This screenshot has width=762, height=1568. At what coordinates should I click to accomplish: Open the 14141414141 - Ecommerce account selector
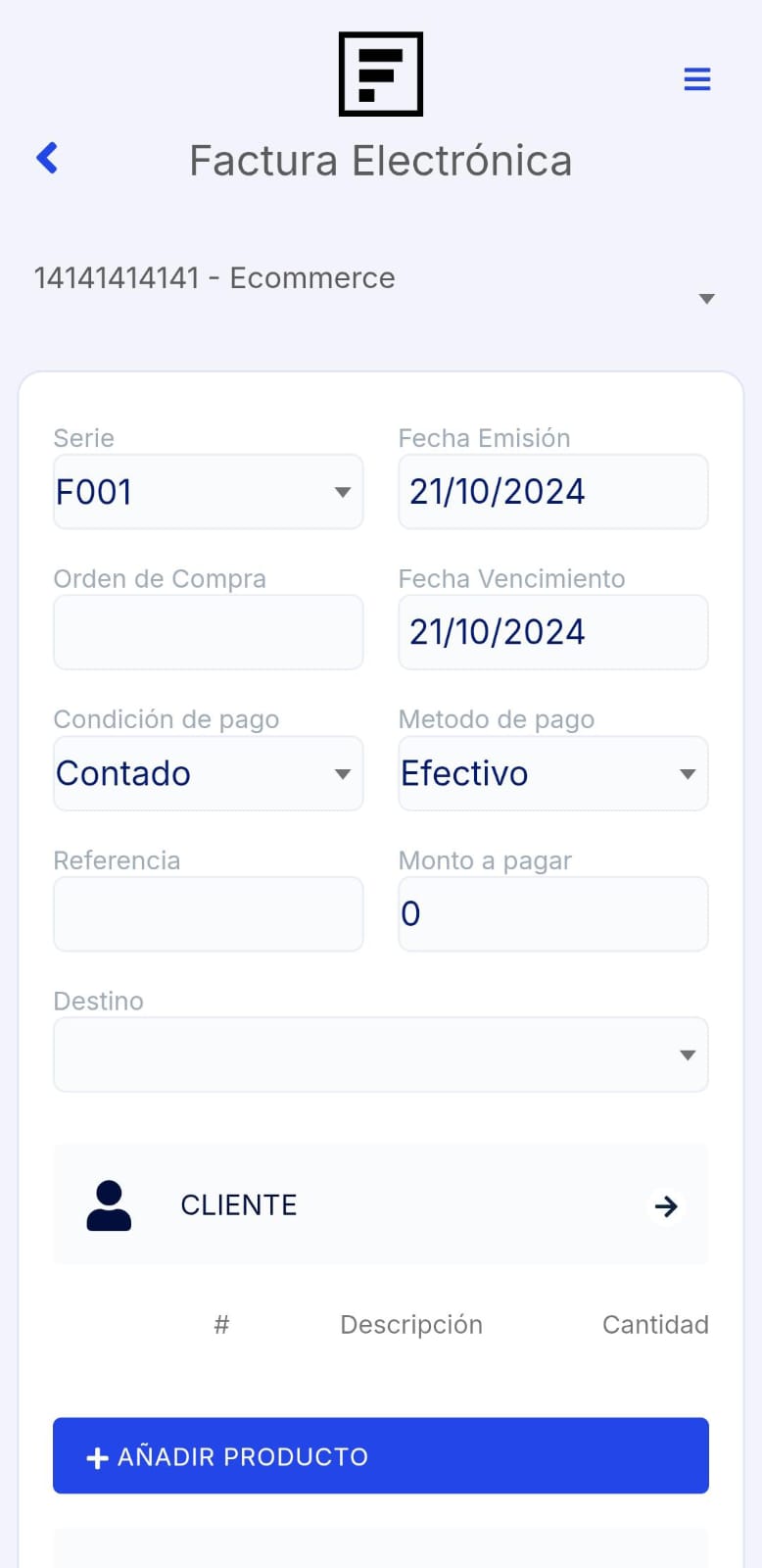[706, 298]
